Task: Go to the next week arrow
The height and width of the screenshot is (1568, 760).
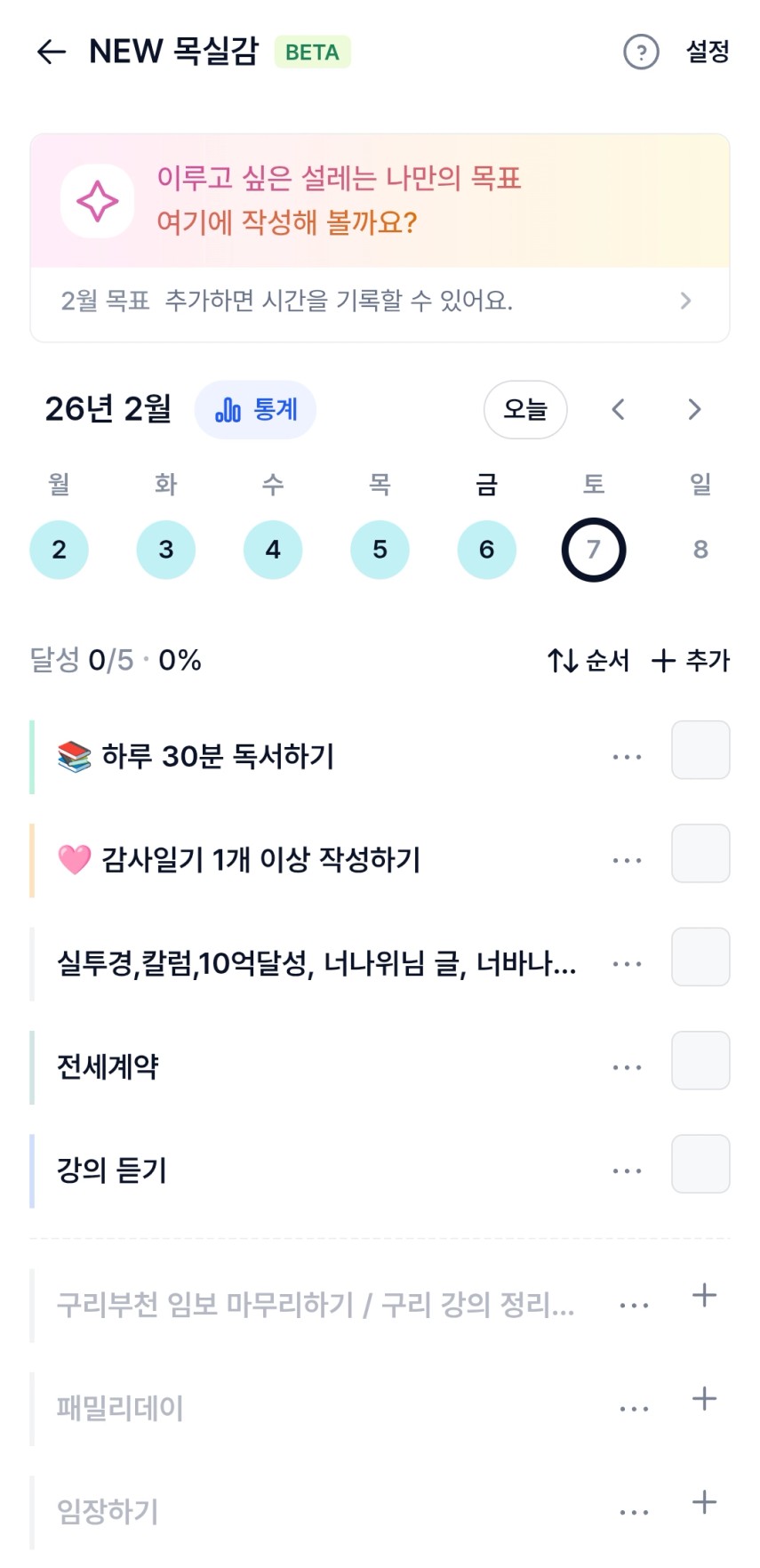Action: (694, 410)
